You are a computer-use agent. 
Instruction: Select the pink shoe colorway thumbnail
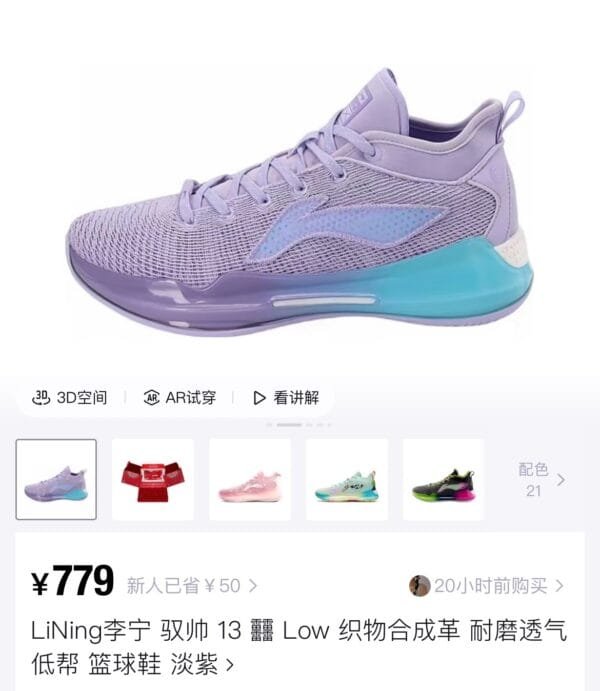250,479
